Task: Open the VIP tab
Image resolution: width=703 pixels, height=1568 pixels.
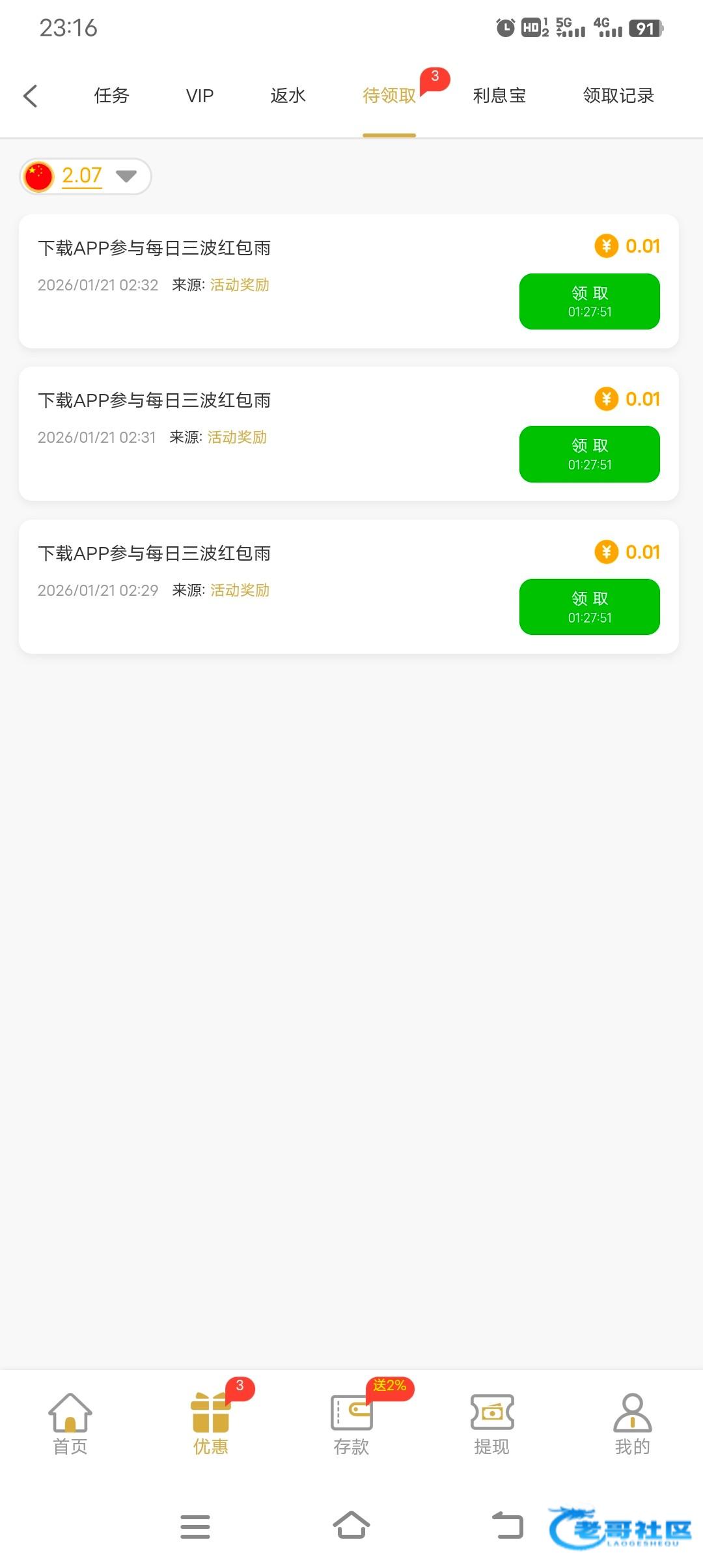Action: pyautogui.click(x=199, y=96)
